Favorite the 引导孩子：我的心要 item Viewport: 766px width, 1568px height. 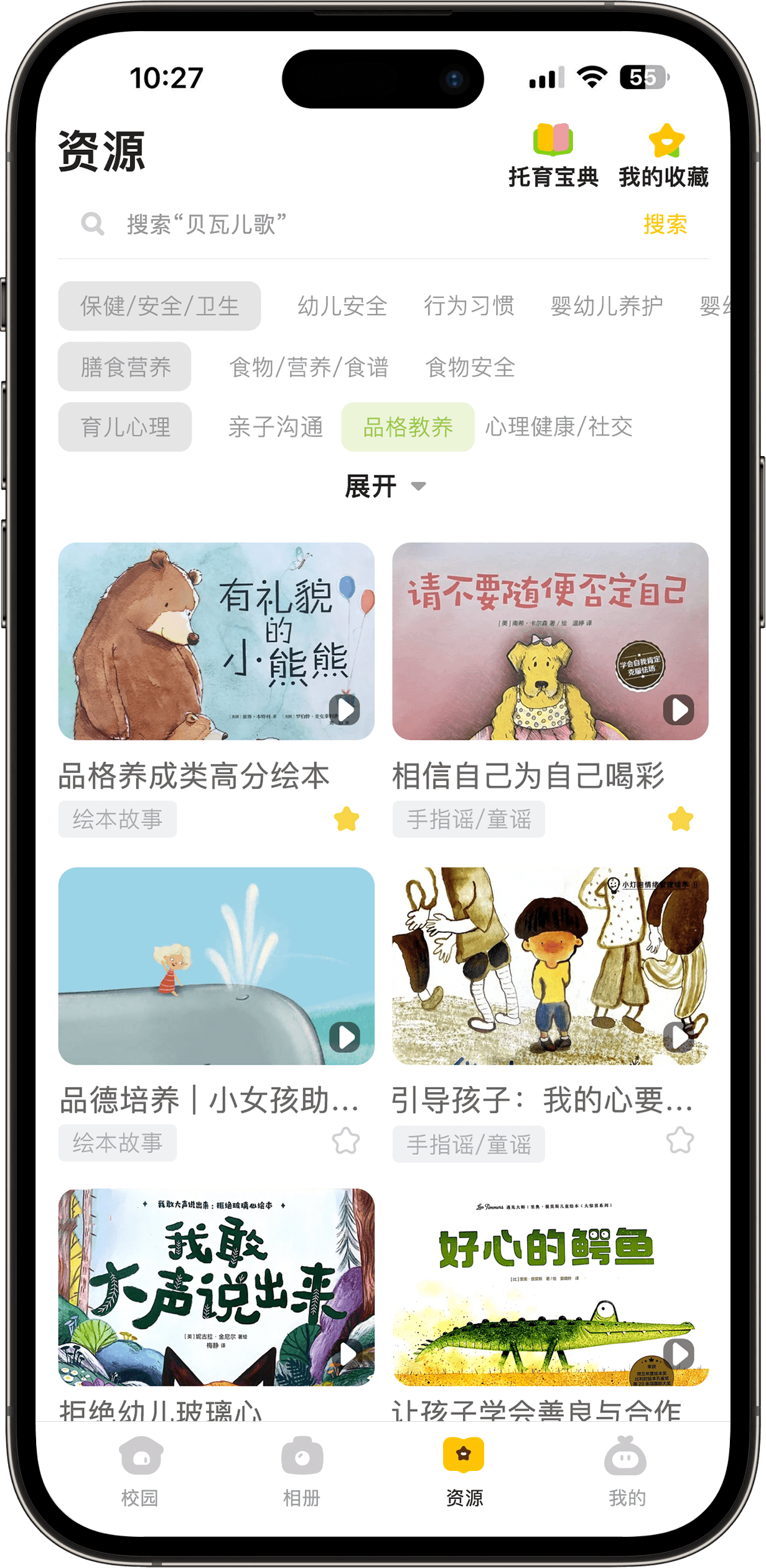(x=680, y=1141)
